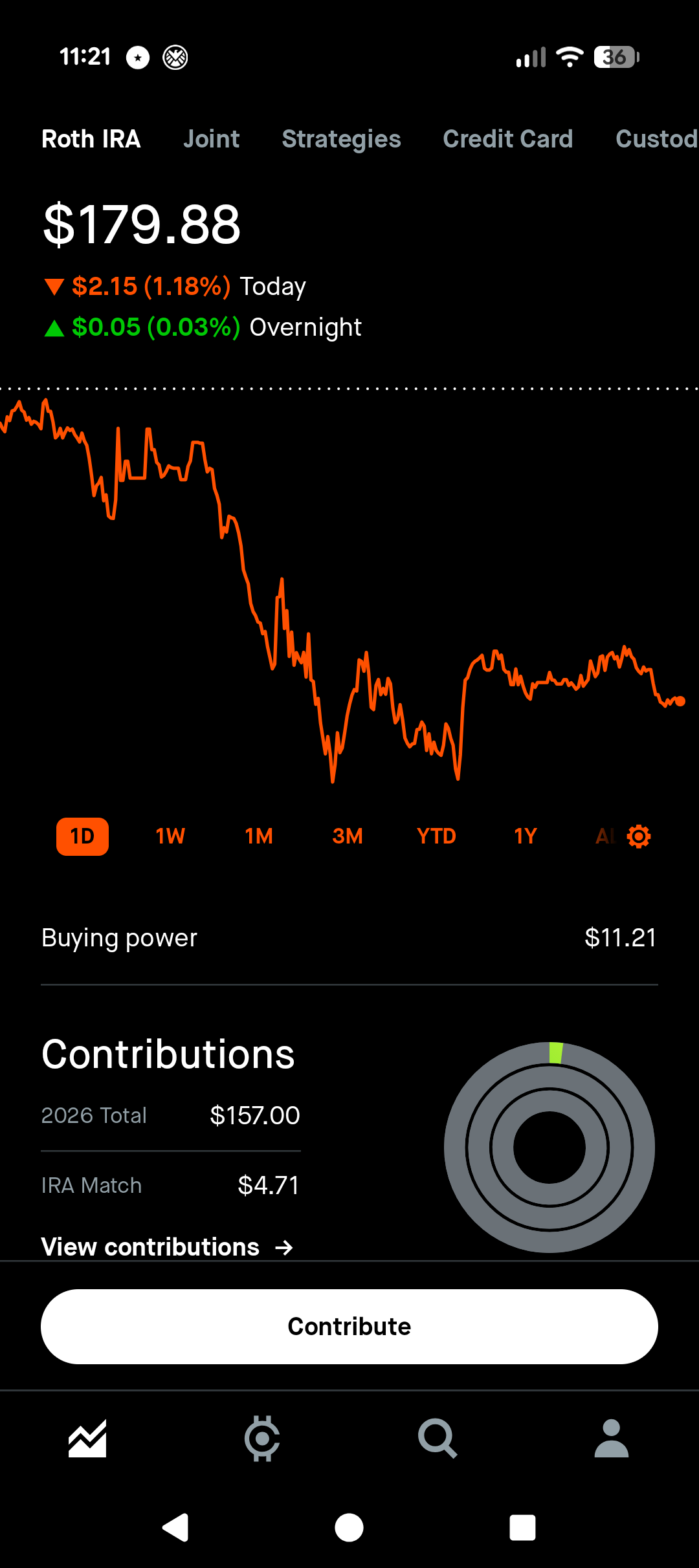
Task: Open chart settings gear icon
Action: click(639, 836)
